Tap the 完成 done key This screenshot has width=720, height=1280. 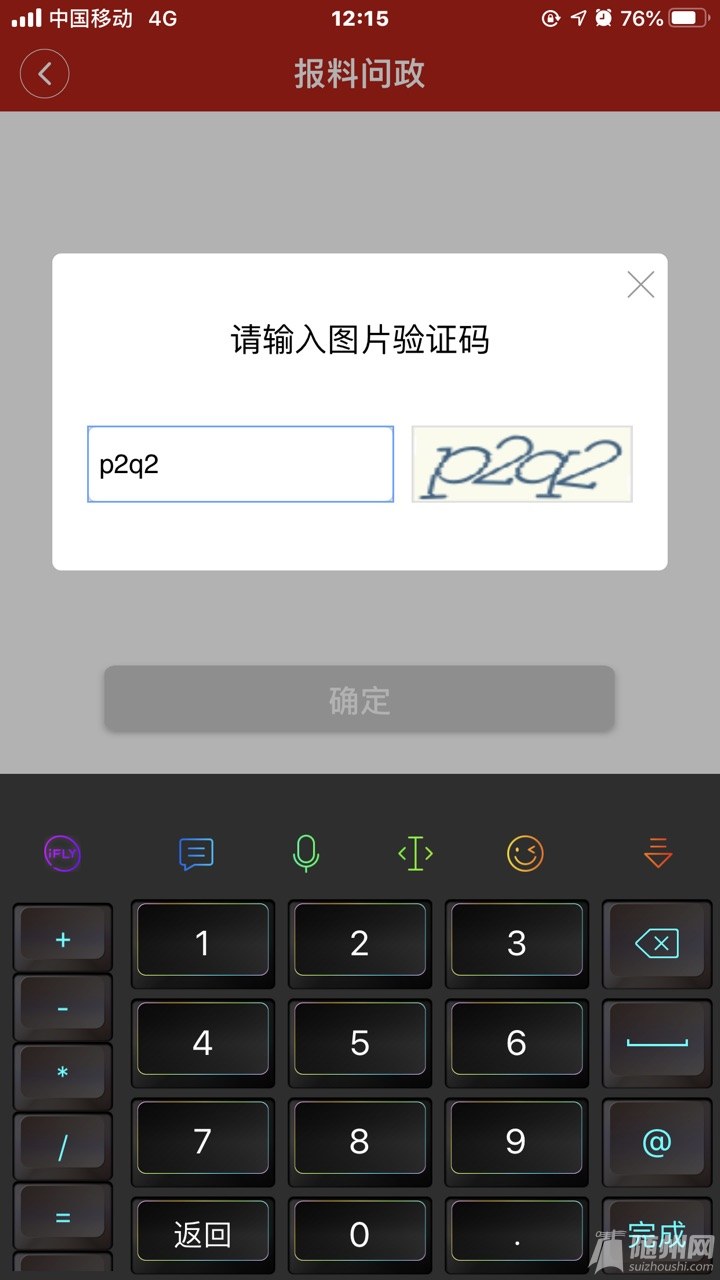coord(657,1235)
